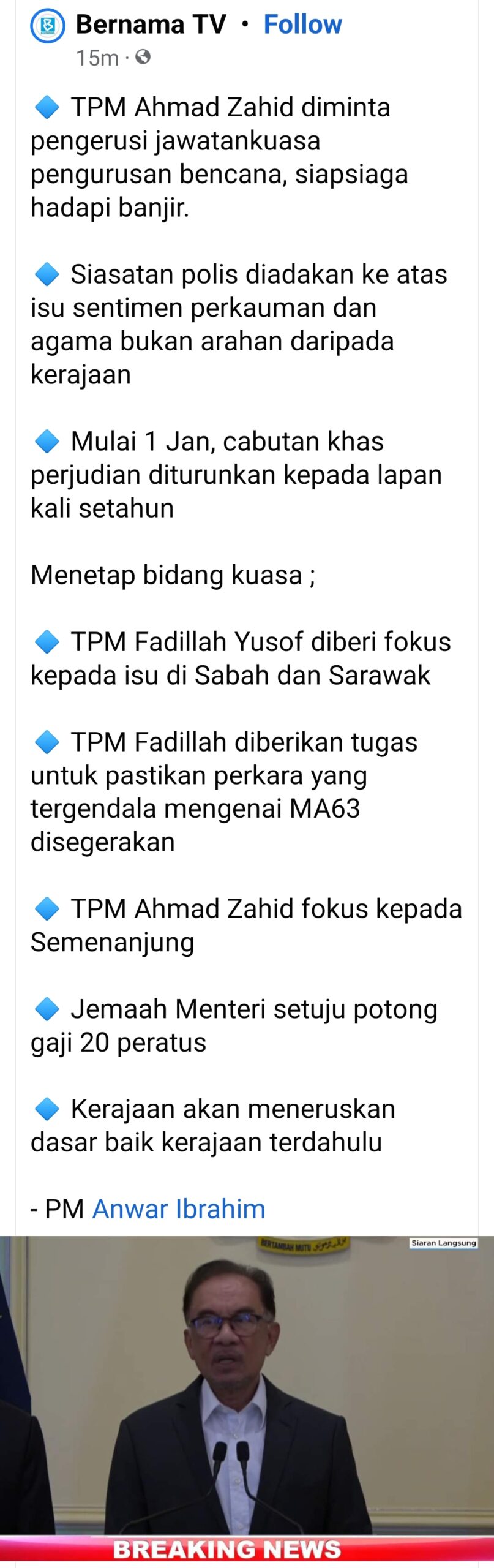
Task: Open Bernama TV profile picture
Action: 48,26
